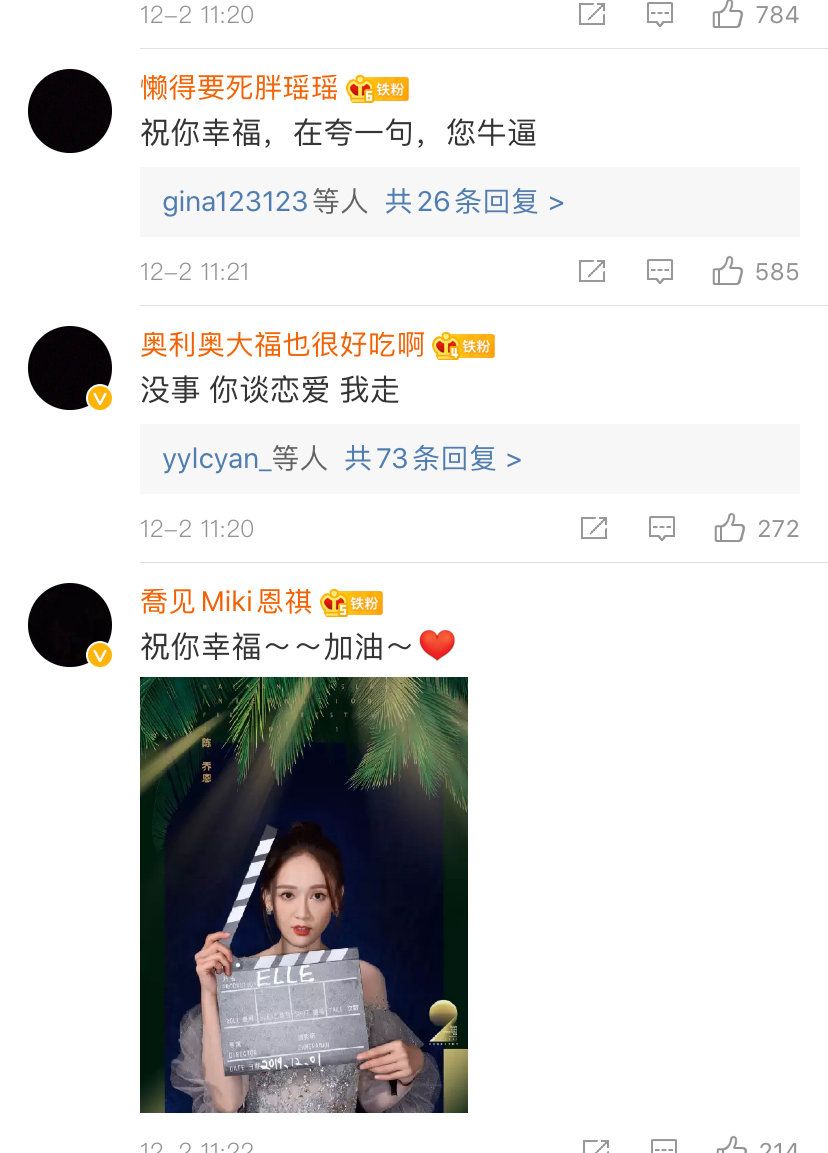The height and width of the screenshot is (1153, 828).
Task: Reply to the comment with 784 likes
Action: pos(660,14)
